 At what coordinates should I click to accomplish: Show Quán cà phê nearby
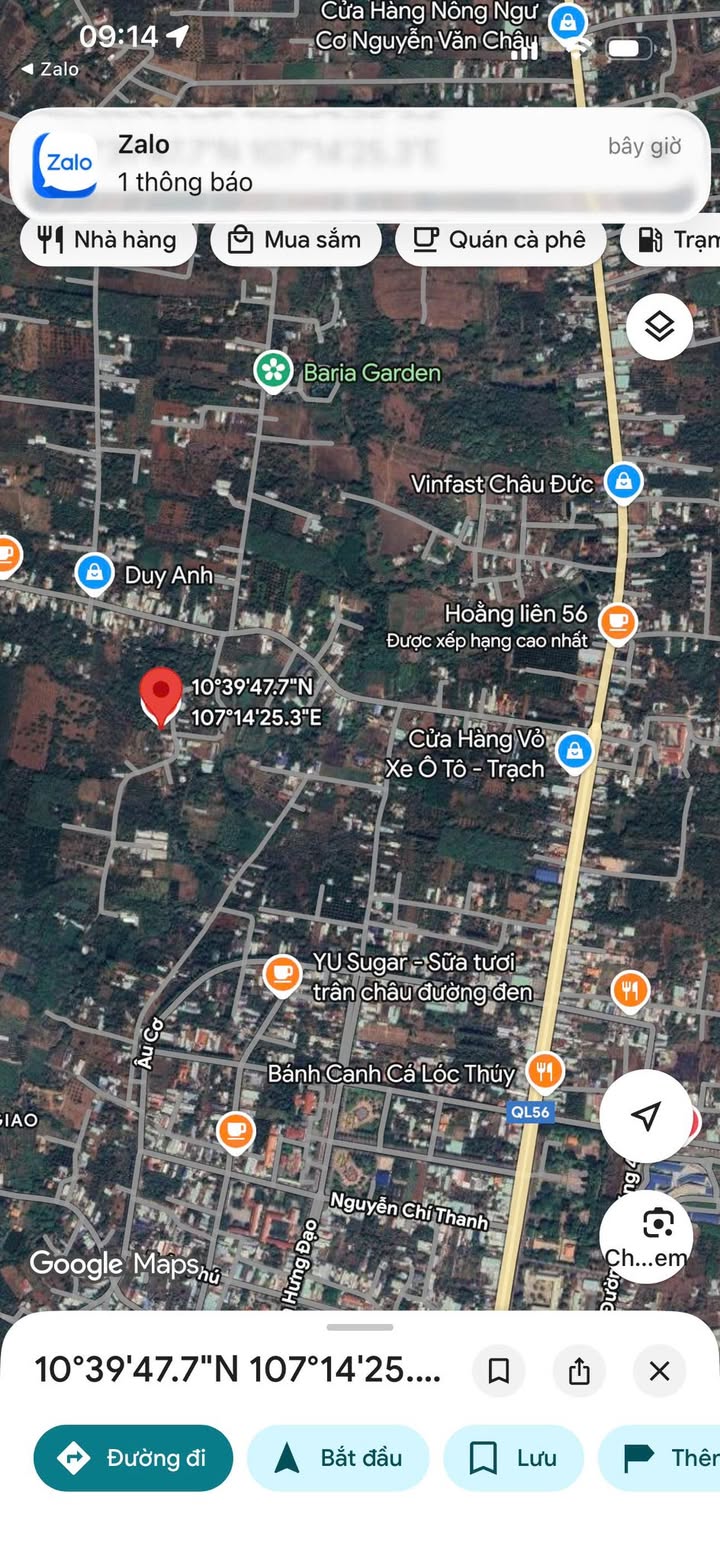click(500, 240)
